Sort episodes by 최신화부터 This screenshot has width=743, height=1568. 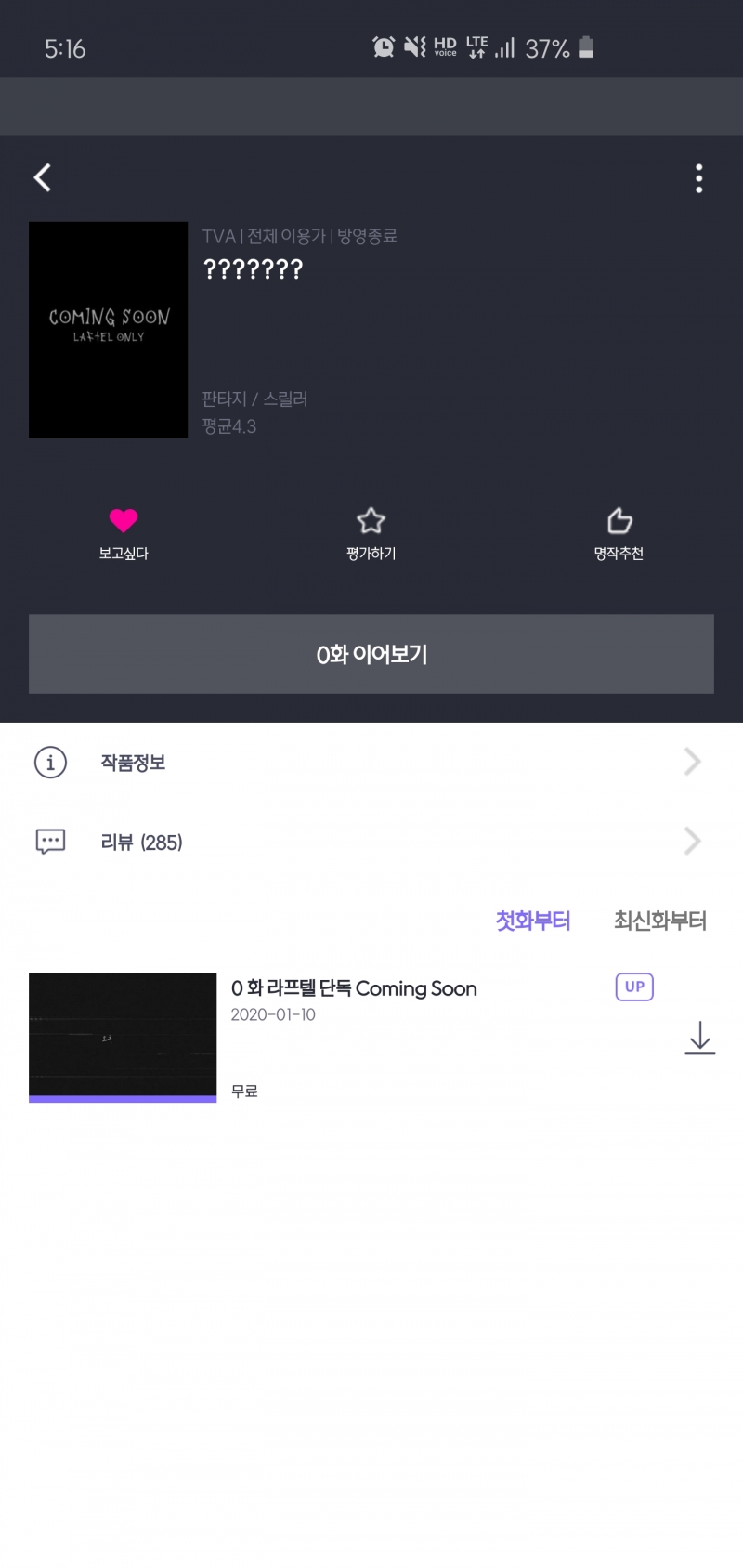coord(659,921)
